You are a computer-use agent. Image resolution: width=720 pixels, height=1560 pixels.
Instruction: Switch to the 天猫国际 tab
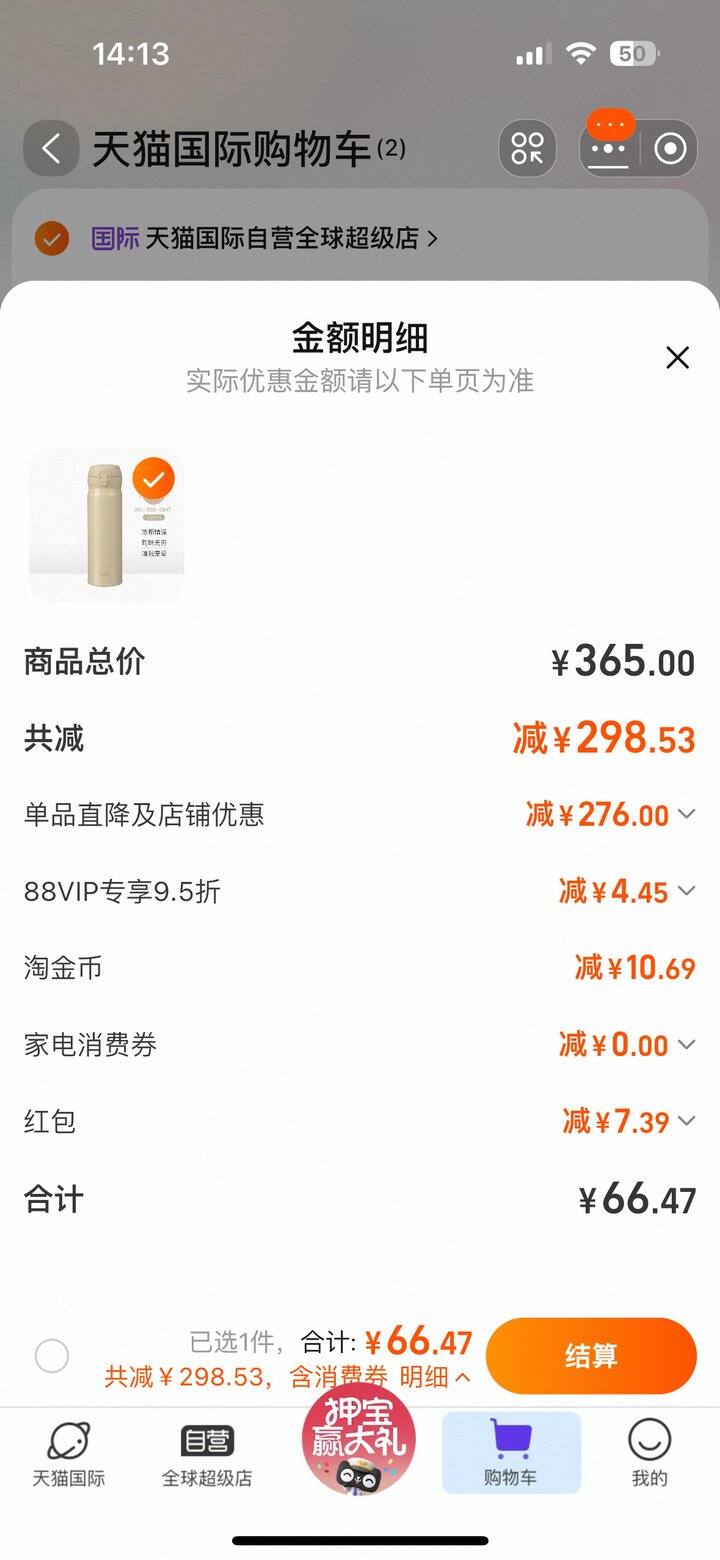pos(68,1453)
